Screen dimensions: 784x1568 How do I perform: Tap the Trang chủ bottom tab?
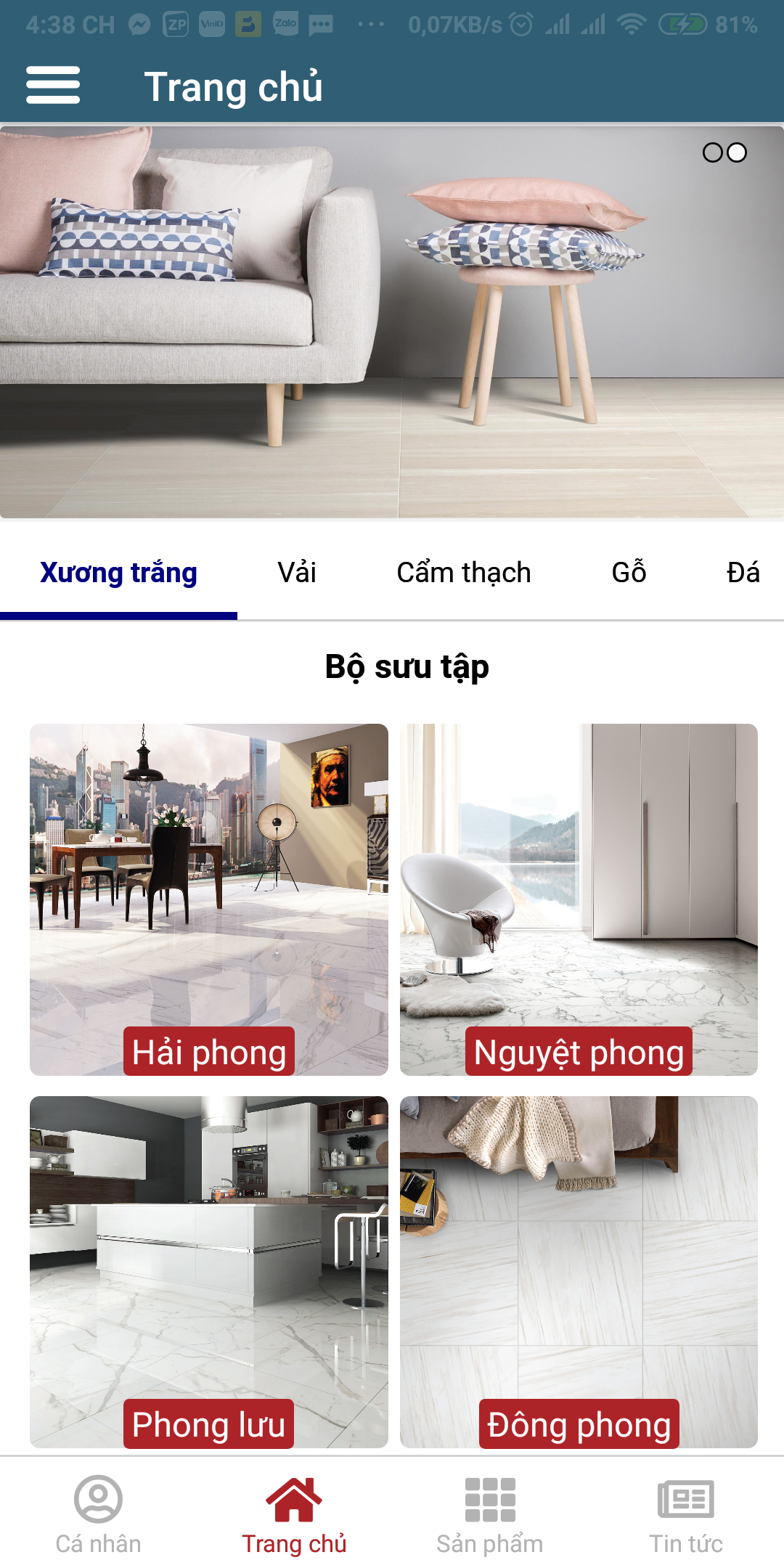(x=294, y=1514)
